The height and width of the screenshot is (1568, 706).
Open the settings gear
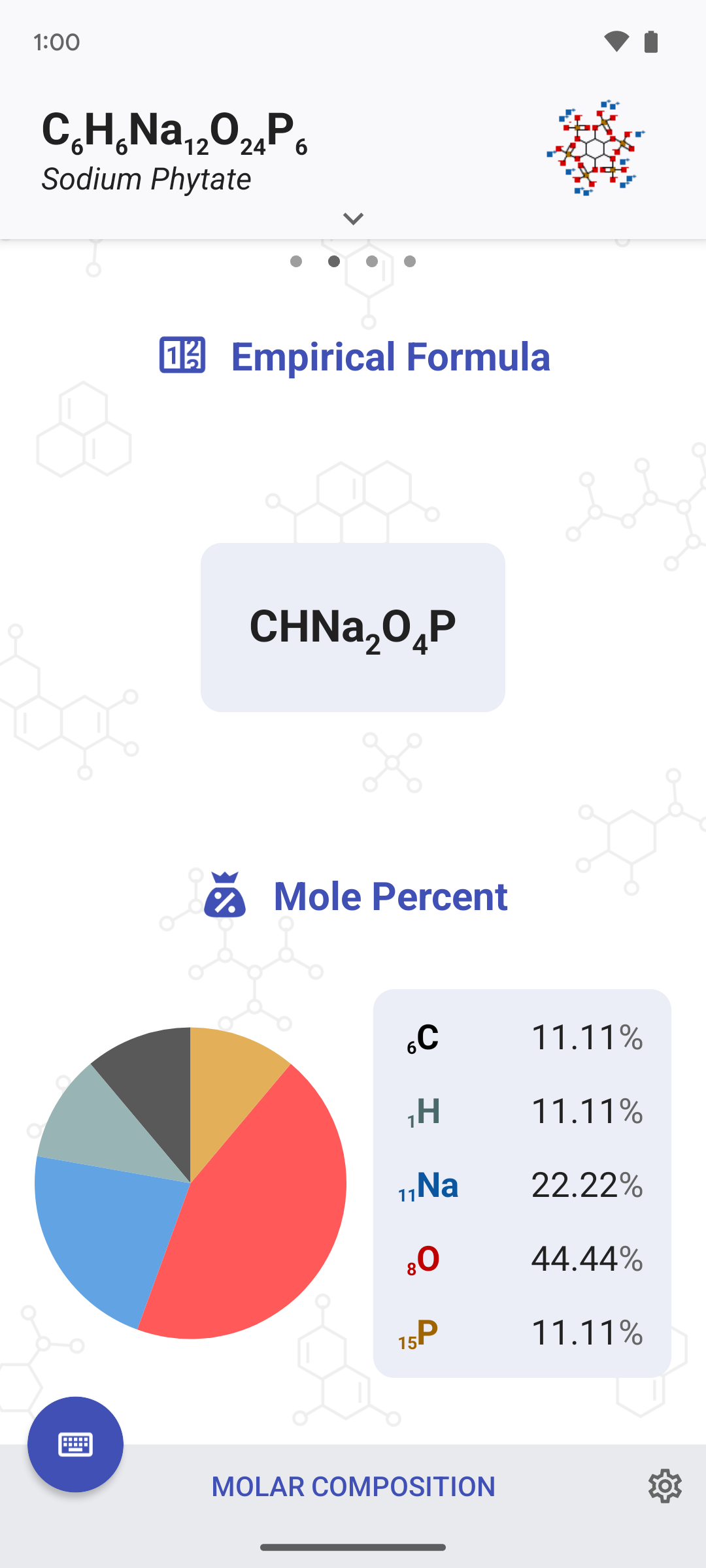tap(665, 1486)
